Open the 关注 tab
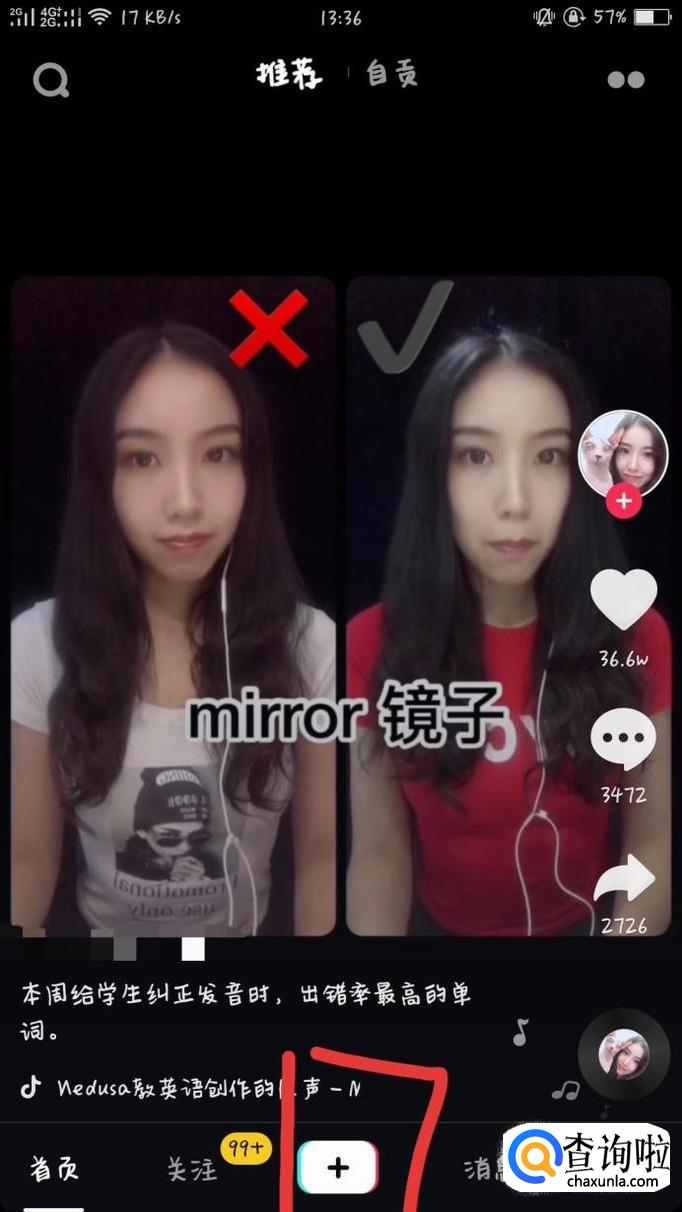682x1212 pixels. coord(191,1169)
